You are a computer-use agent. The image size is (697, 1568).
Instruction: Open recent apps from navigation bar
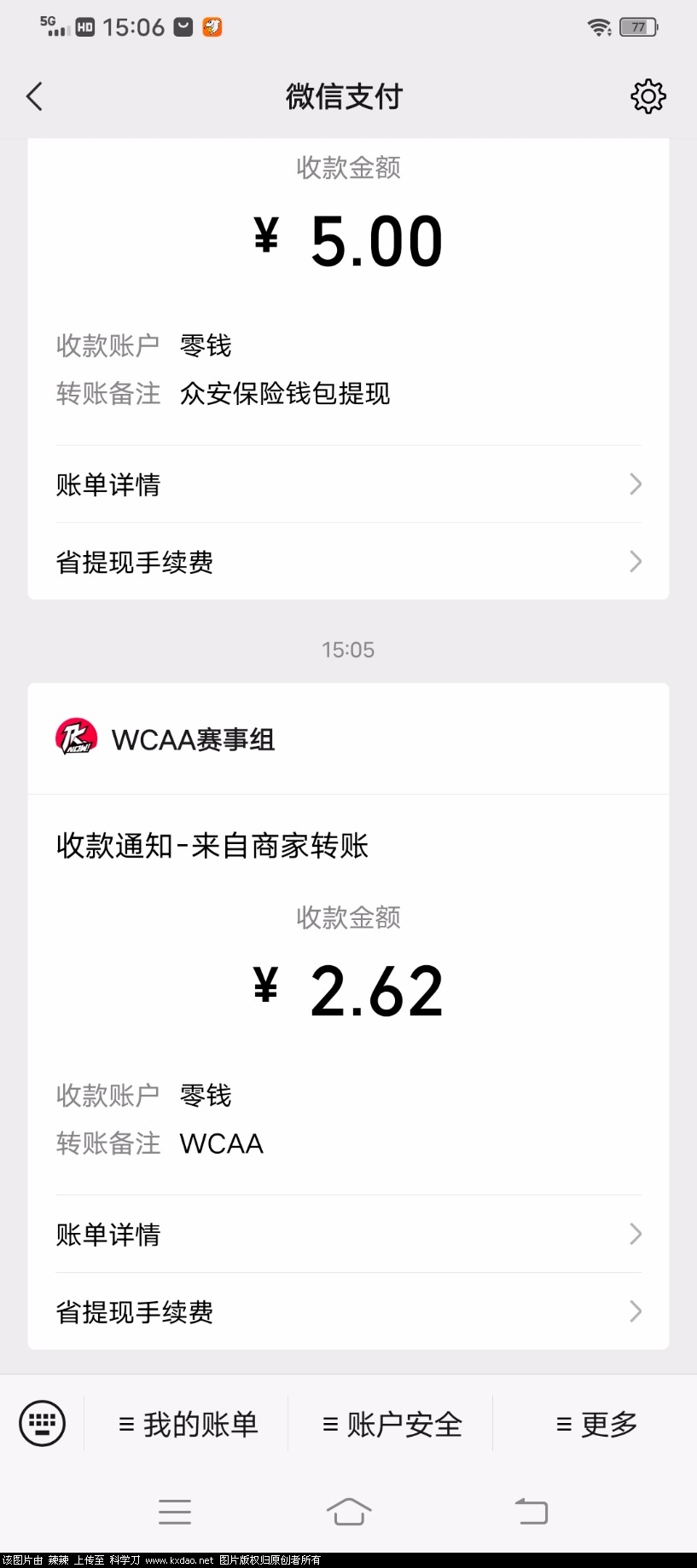pyautogui.click(x=175, y=1511)
